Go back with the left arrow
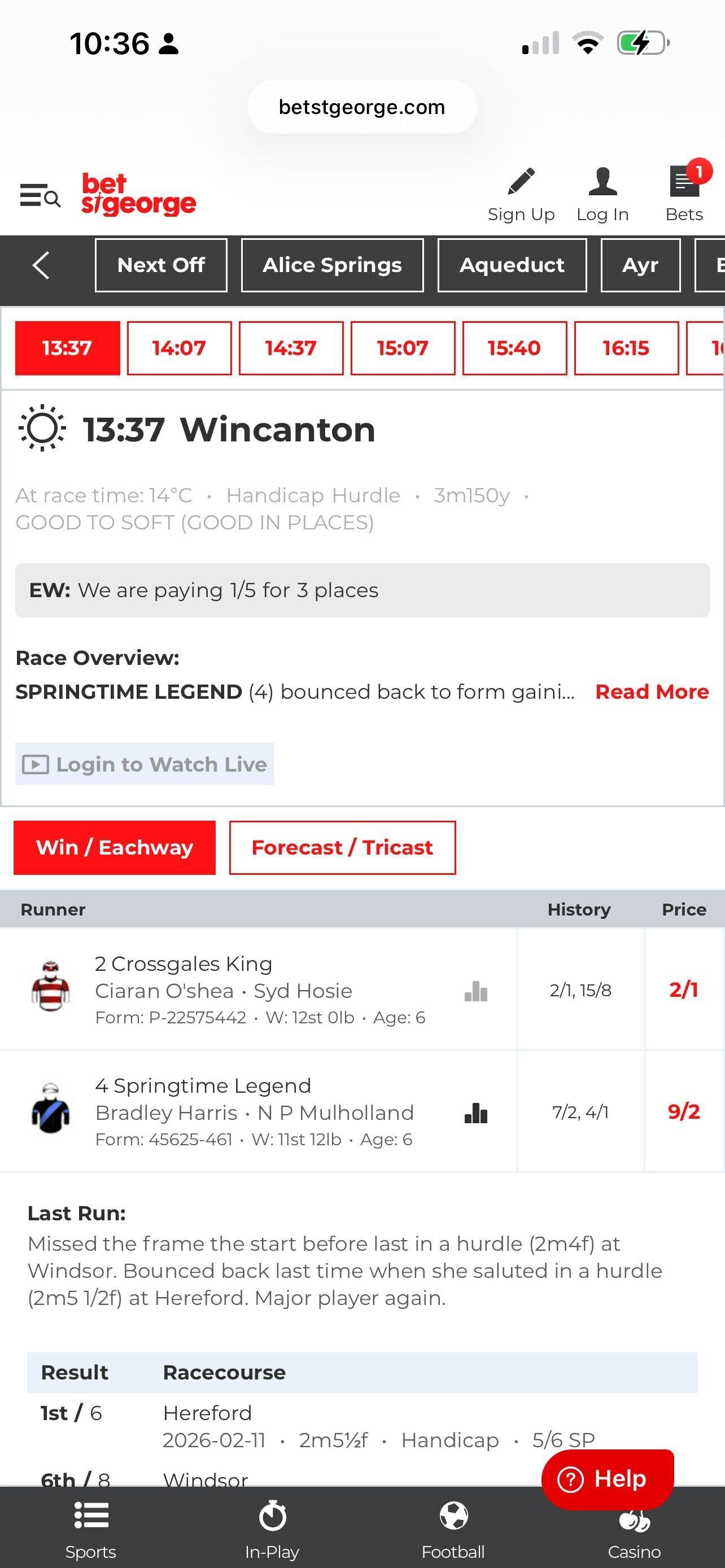This screenshot has width=725, height=1568. pos(41,265)
